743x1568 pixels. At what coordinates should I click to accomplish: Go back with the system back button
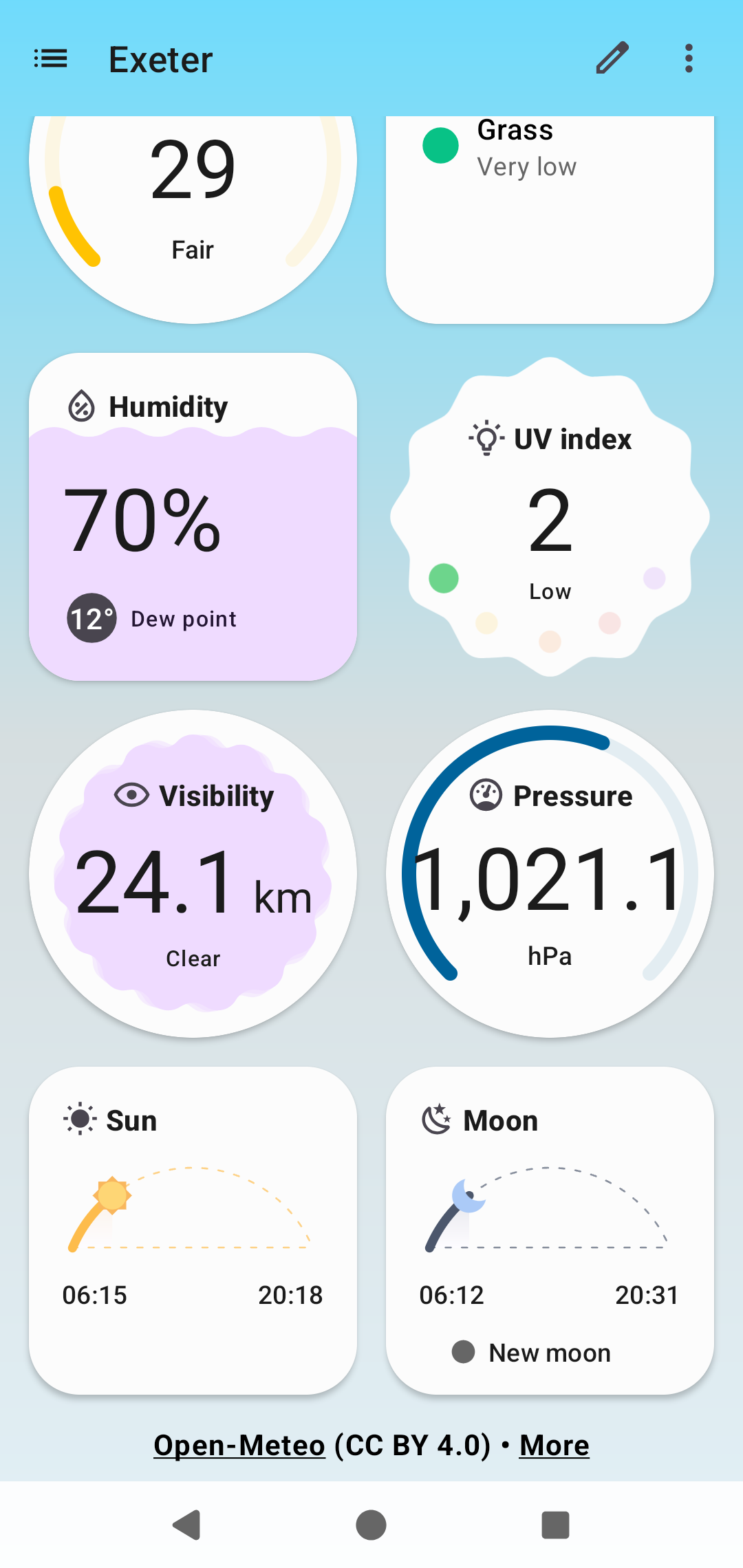186,1525
